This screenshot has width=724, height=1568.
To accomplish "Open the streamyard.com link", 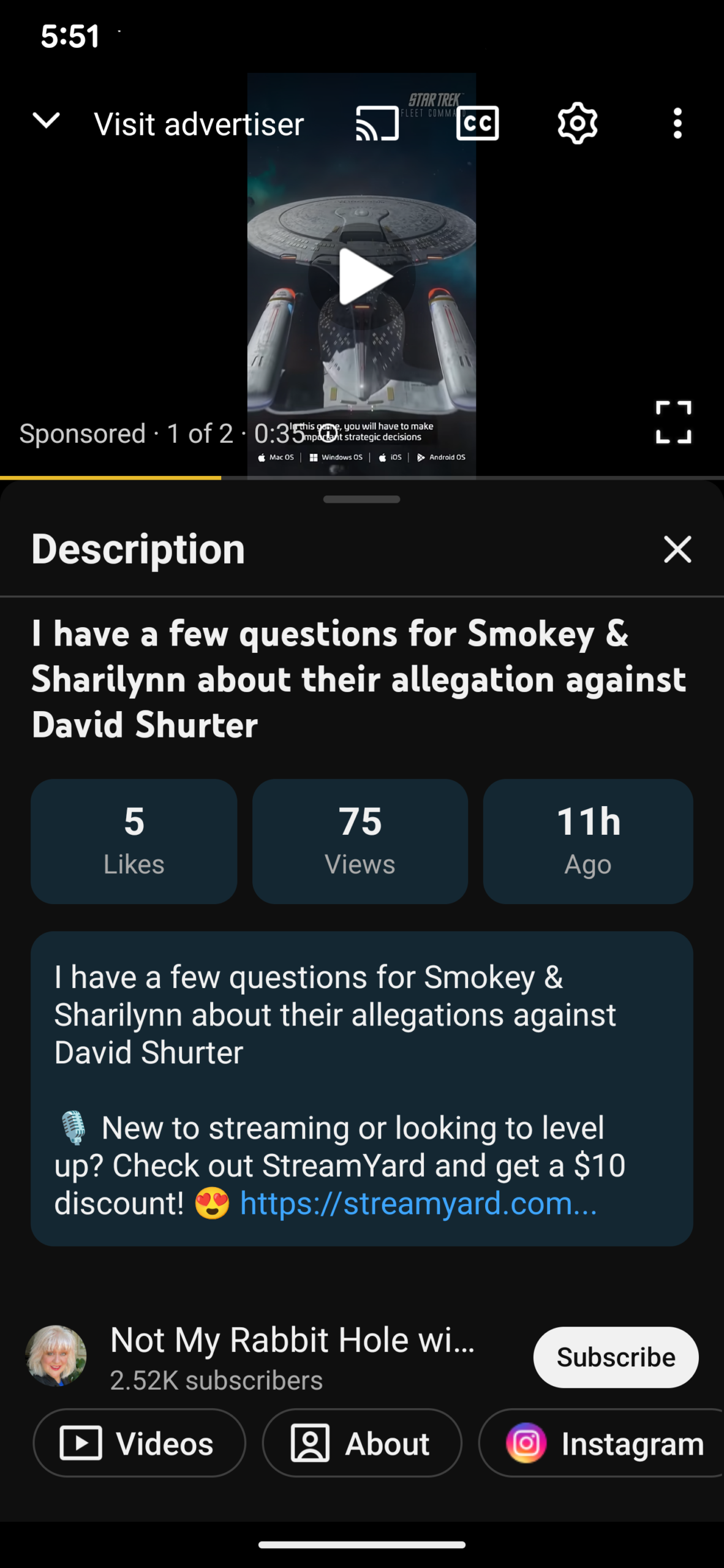I will coord(418,1204).
